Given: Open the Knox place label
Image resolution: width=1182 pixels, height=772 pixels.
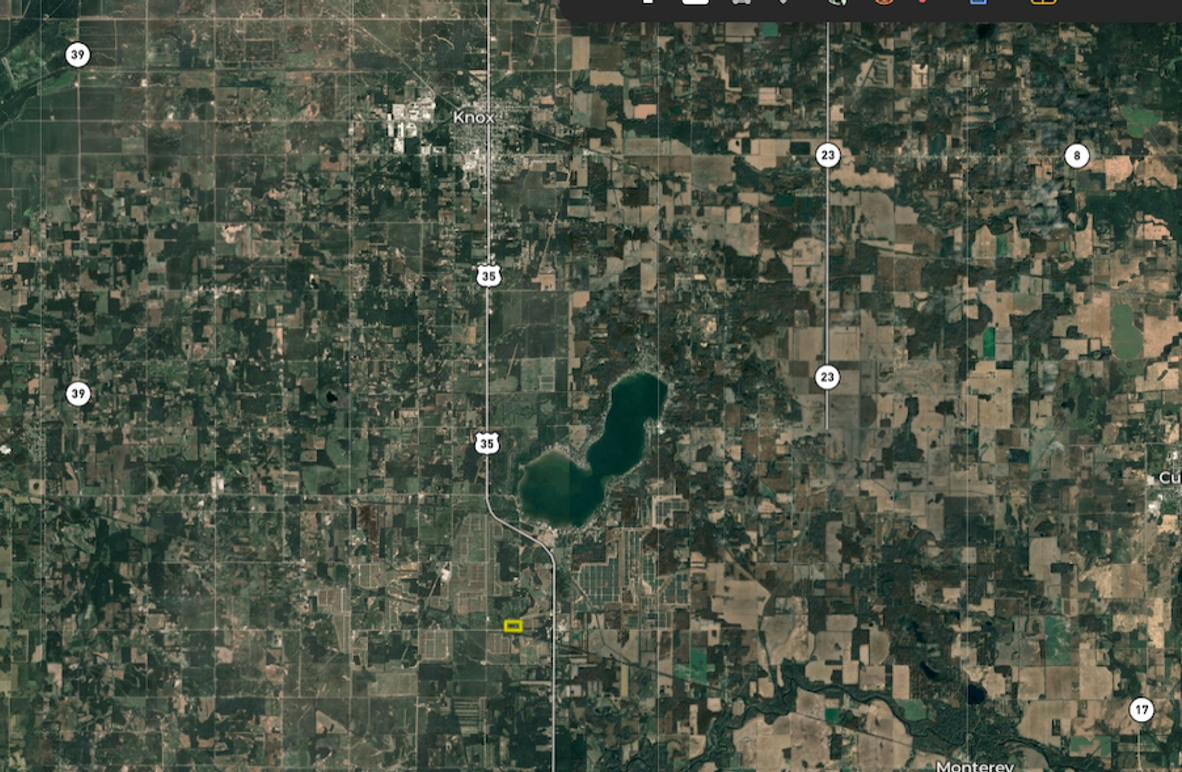Looking at the screenshot, I should tap(474, 118).
